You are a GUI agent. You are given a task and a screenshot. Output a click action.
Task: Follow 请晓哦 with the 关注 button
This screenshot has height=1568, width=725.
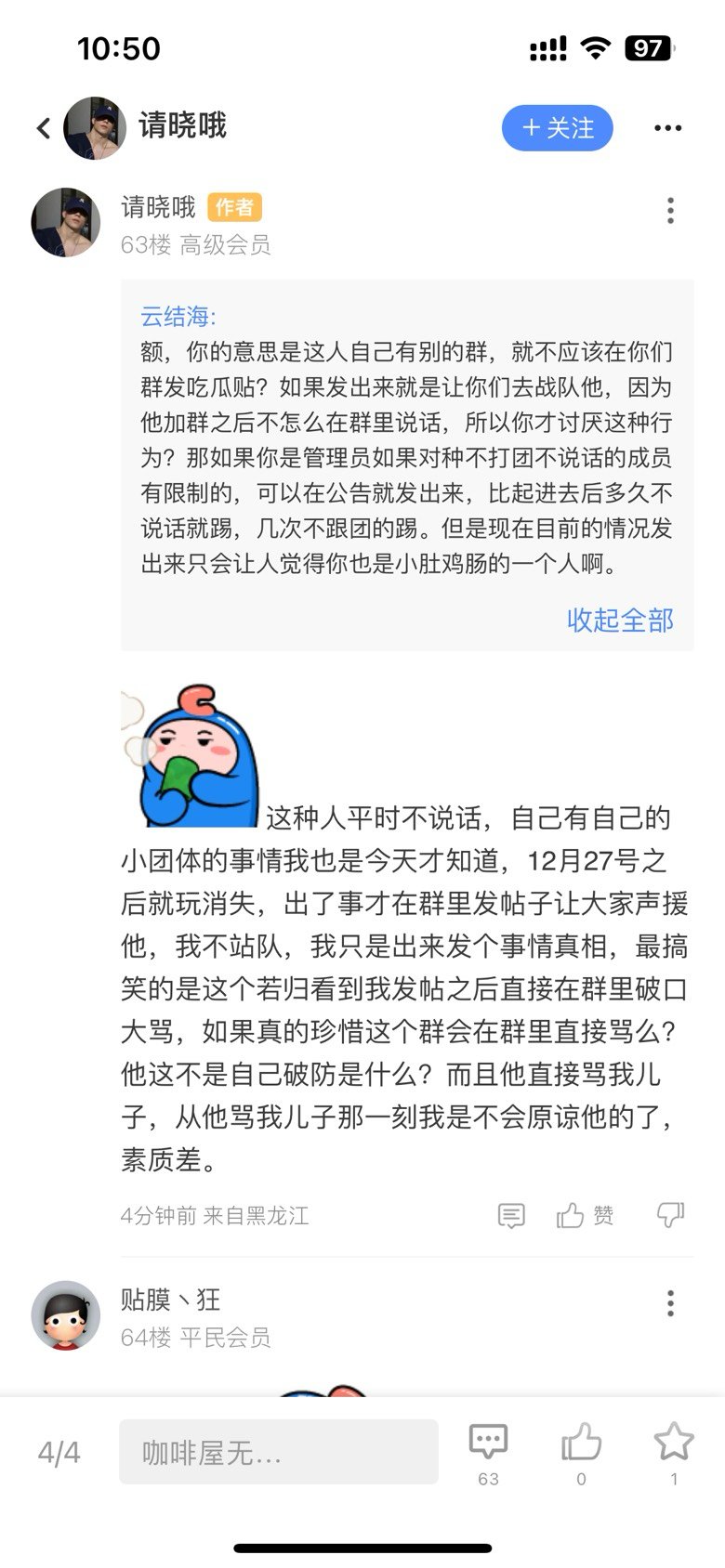click(x=558, y=128)
